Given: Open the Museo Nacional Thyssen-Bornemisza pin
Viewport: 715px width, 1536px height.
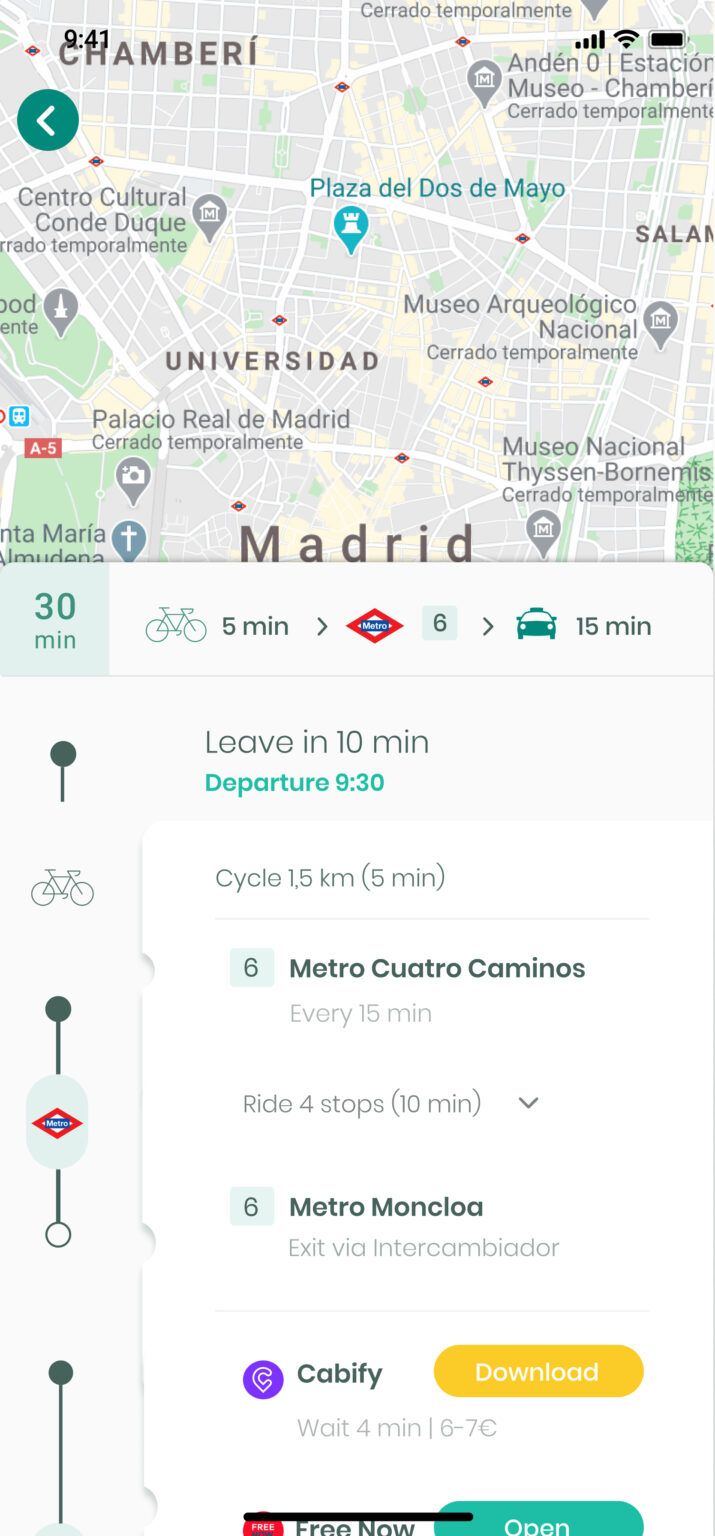Looking at the screenshot, I should pos(543,525).
